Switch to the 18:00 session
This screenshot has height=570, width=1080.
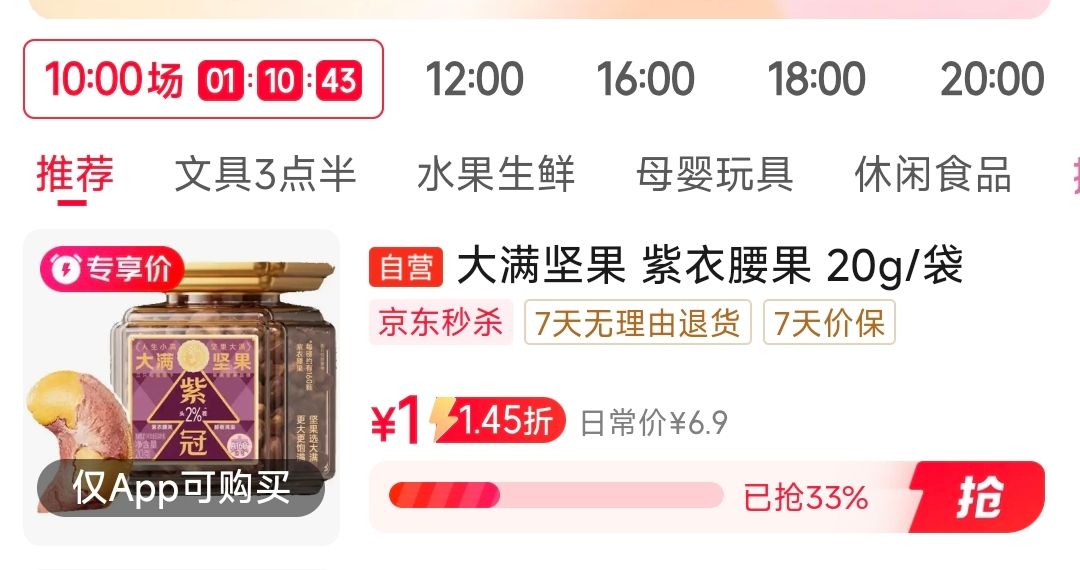point(817,79)
